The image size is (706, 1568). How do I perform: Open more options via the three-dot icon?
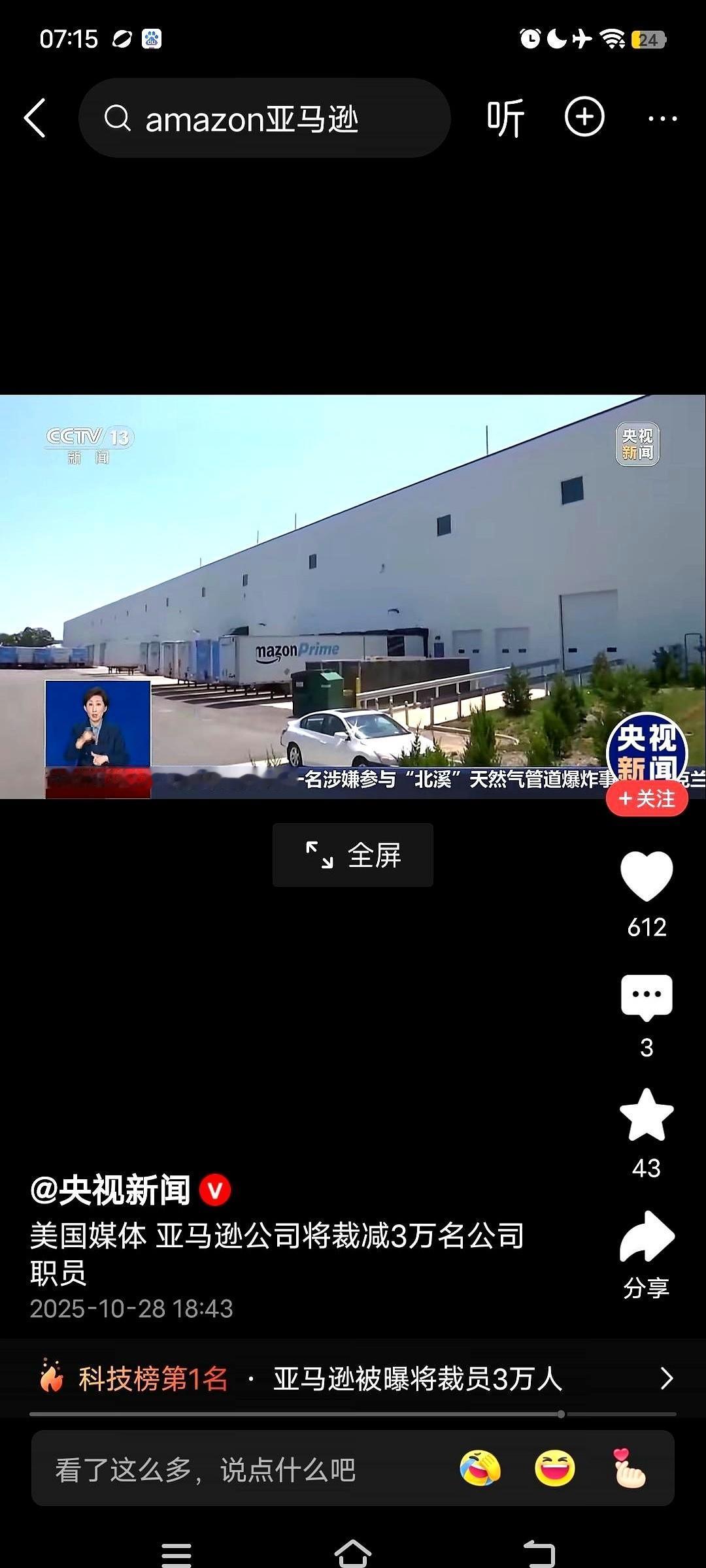point(662,118)
